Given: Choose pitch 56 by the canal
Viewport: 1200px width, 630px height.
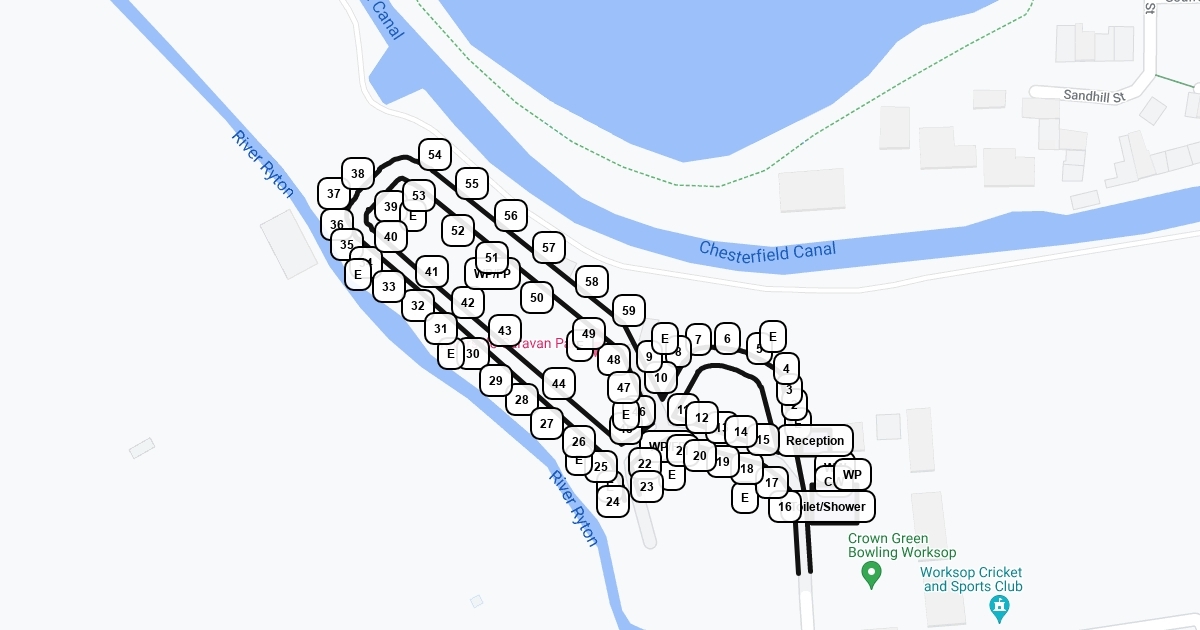Looking at the screenshot, I should tap(511, 215).
